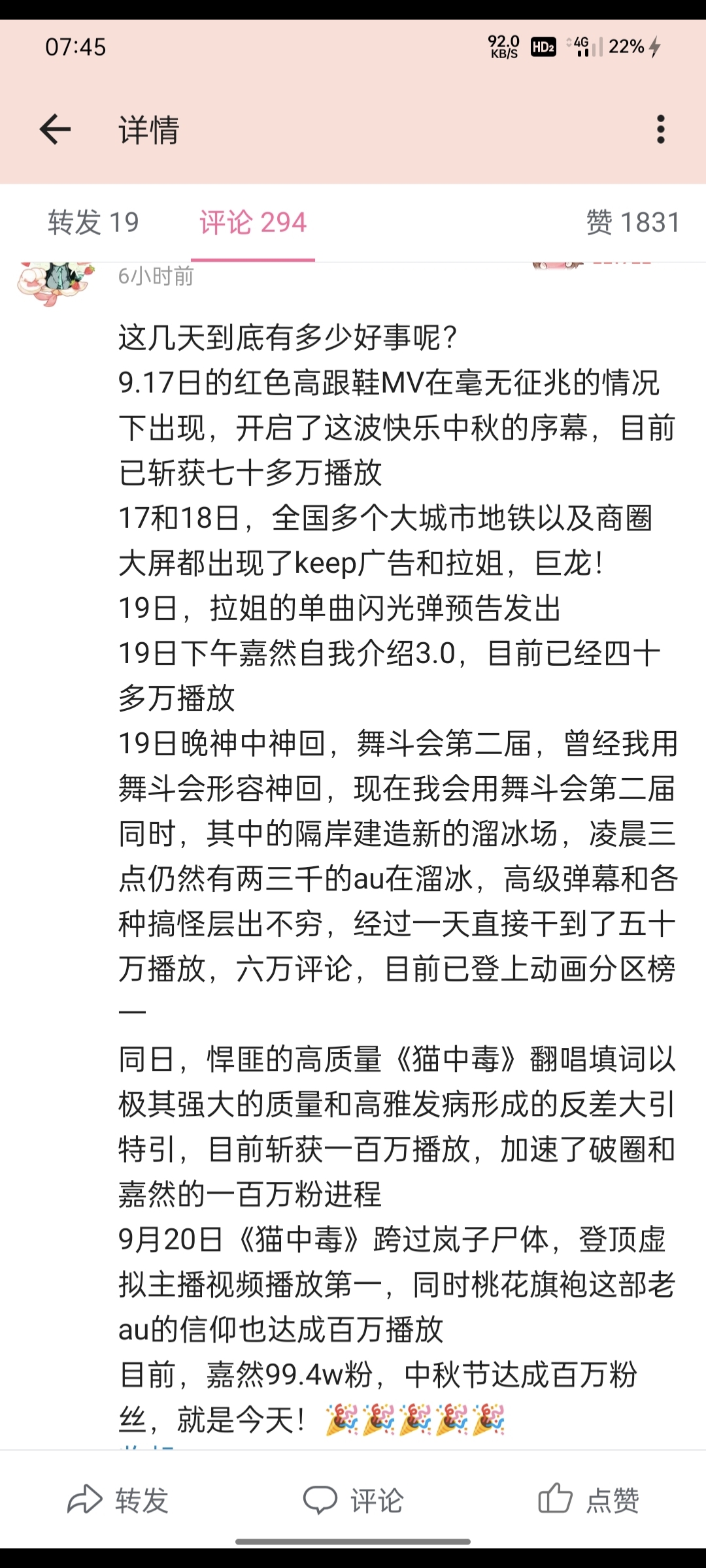Tap the 转发 button at the bottom

[118, 1499]
